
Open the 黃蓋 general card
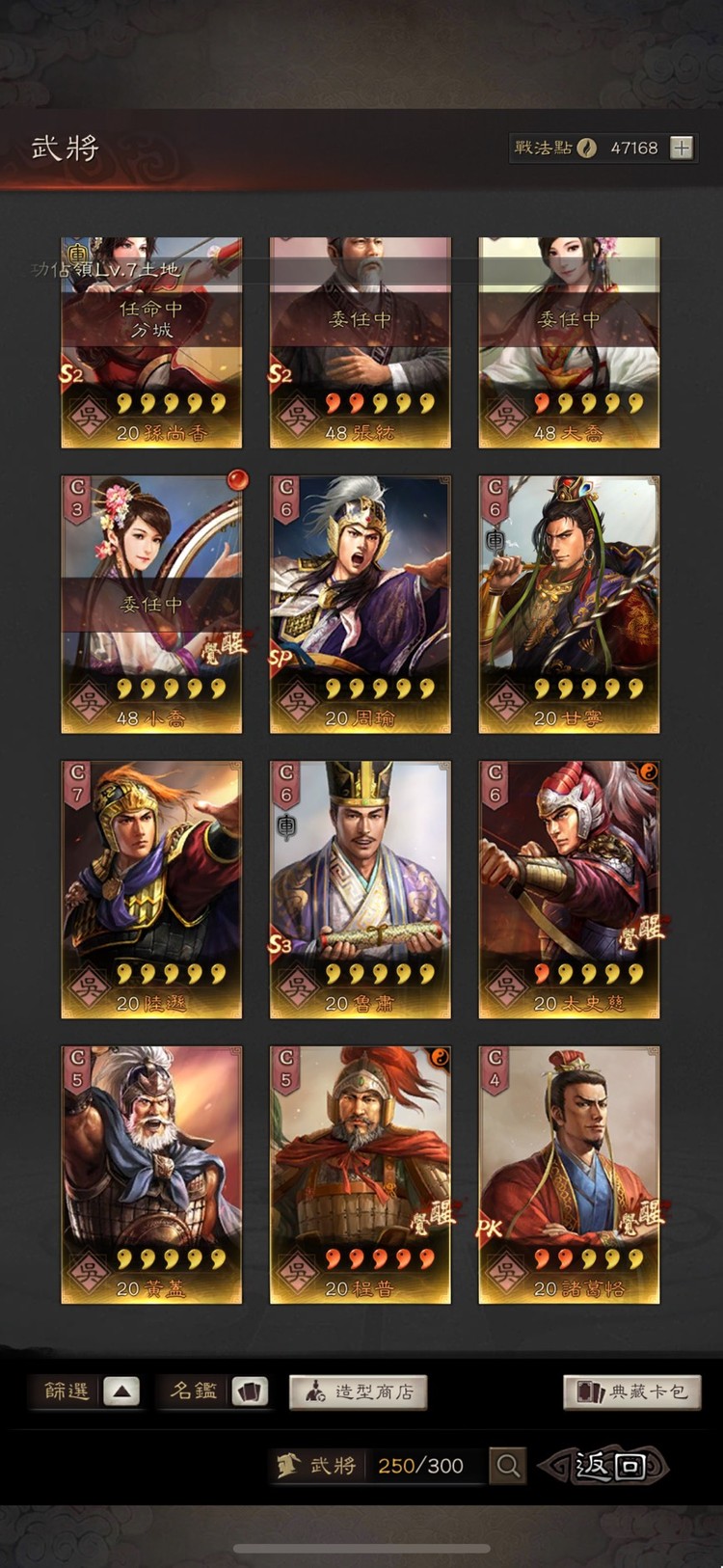click(x=151, y=1175)
